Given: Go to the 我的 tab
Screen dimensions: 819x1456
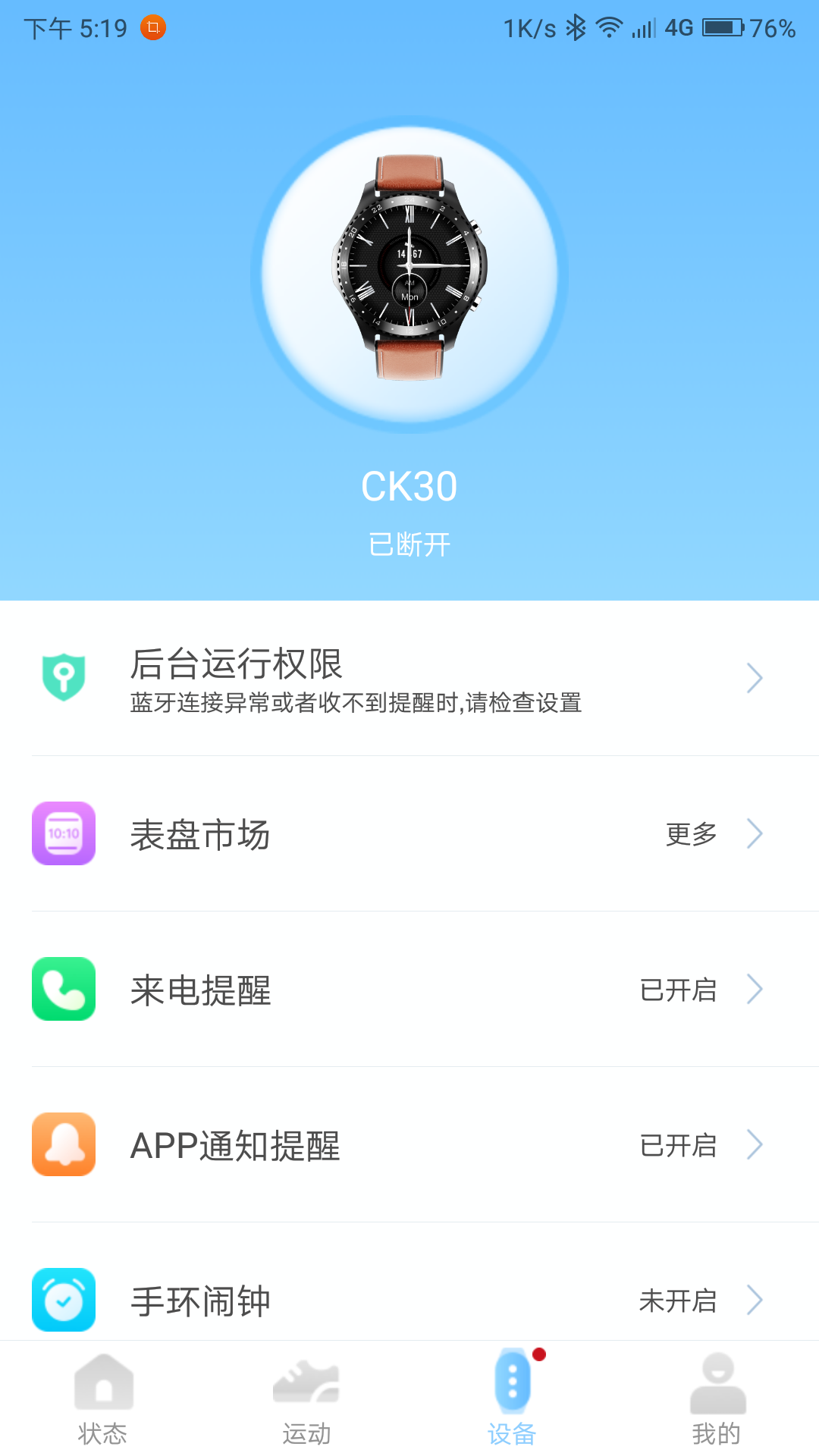Looking at the screenshot, I should click(x=717, y=1400).
